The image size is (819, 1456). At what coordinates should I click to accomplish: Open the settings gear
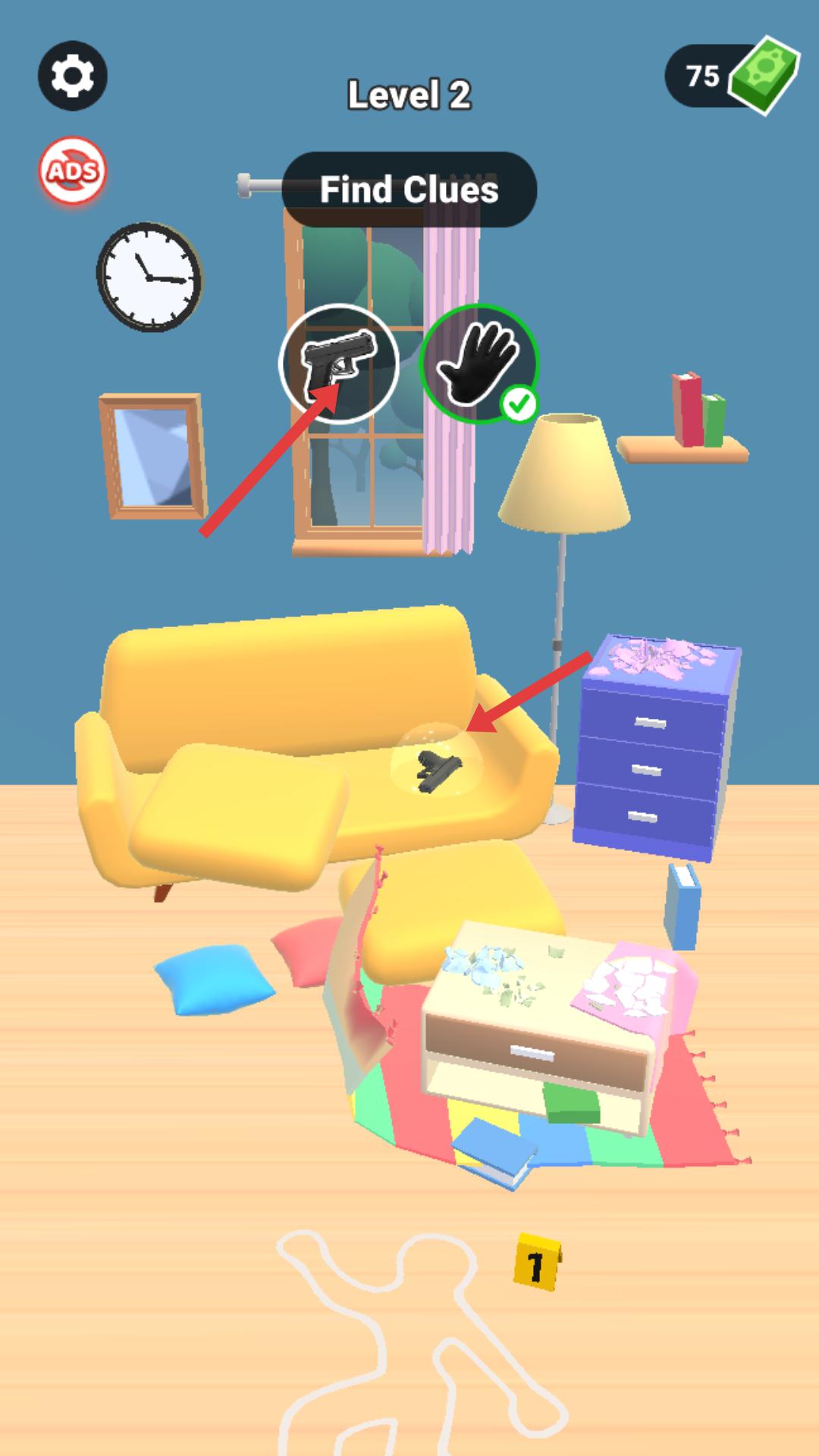tap(73, 76)
